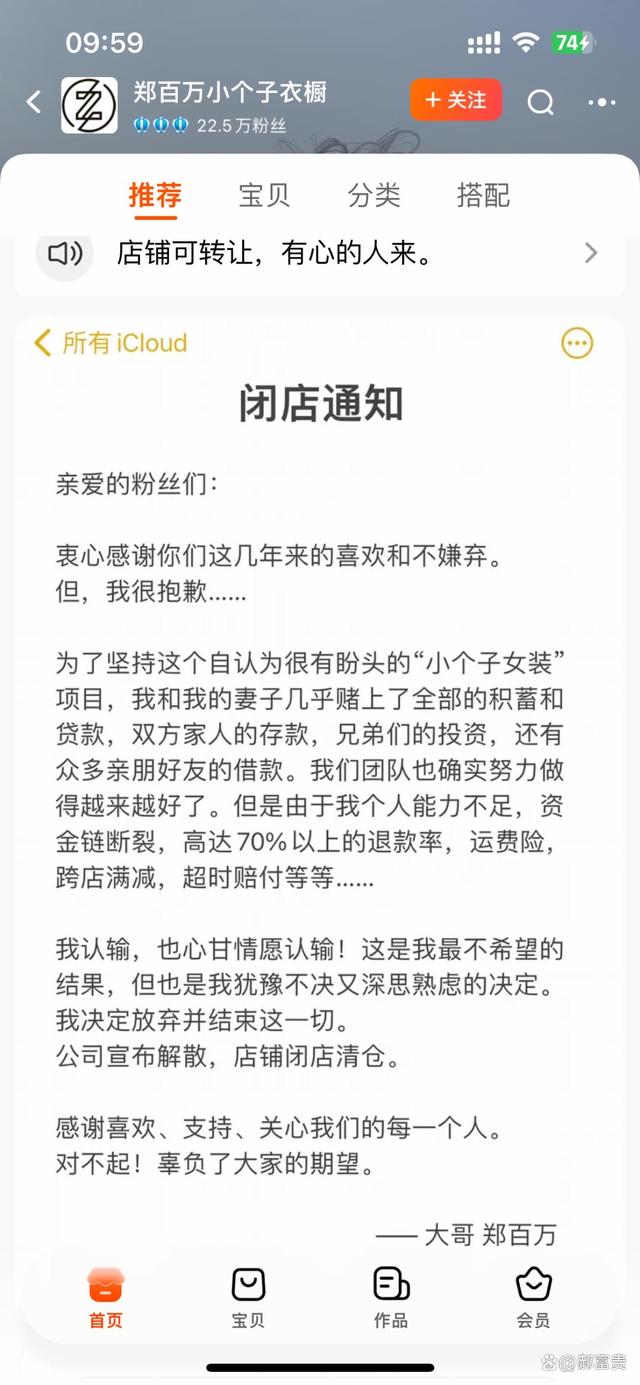Open 郑百万小个子衣橱 shop avatar
The image size is (640, 1385).
[89, 105]
